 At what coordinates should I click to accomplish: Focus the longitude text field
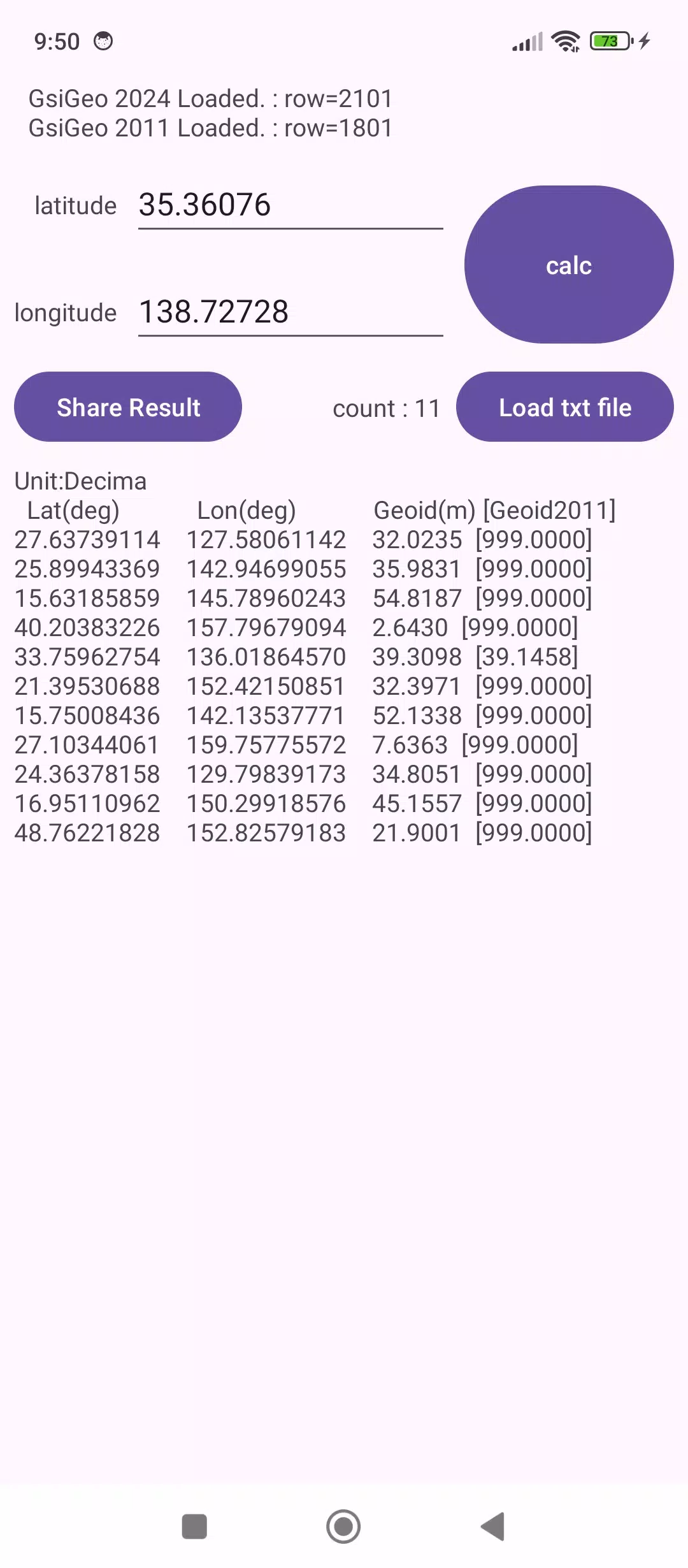(290, 313)
